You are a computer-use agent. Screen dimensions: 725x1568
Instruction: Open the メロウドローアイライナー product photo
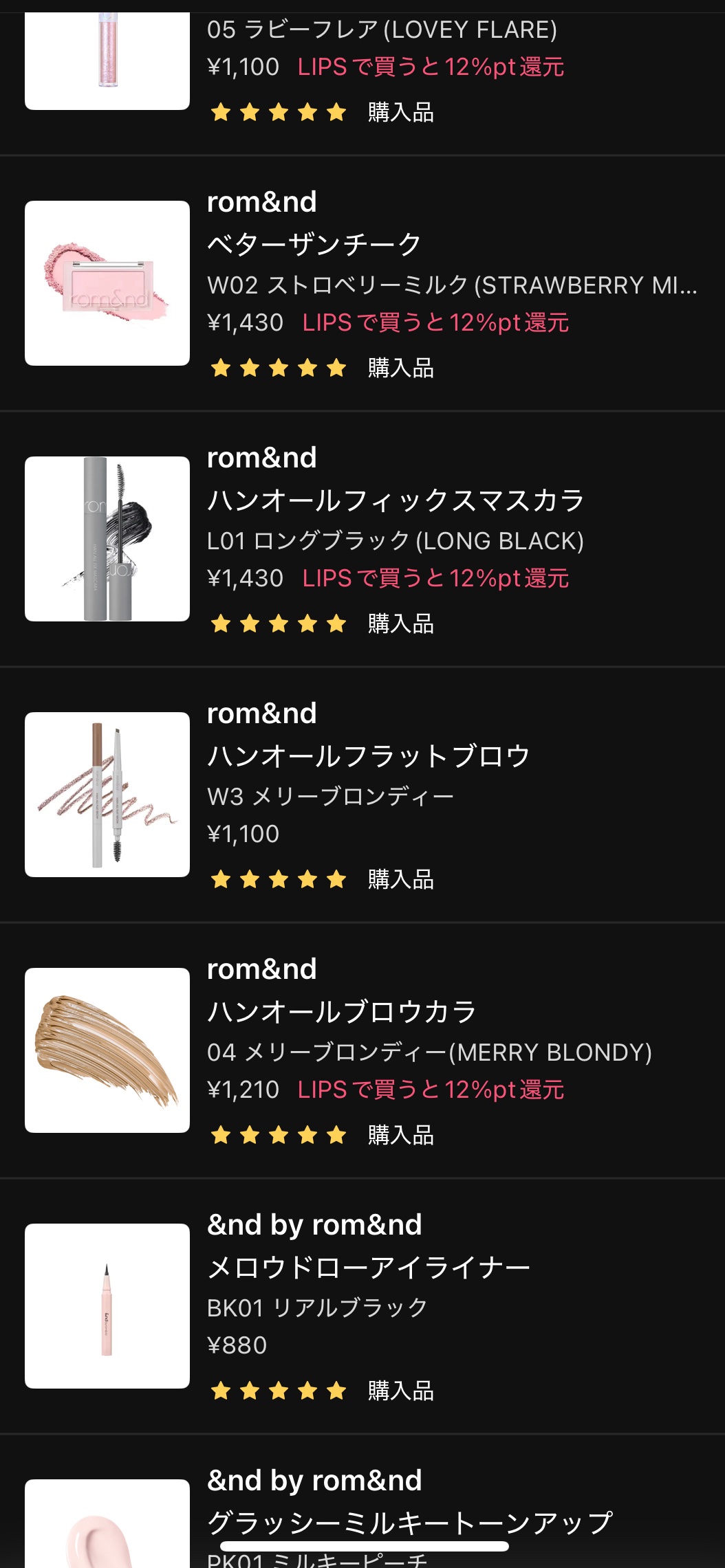108,1305
